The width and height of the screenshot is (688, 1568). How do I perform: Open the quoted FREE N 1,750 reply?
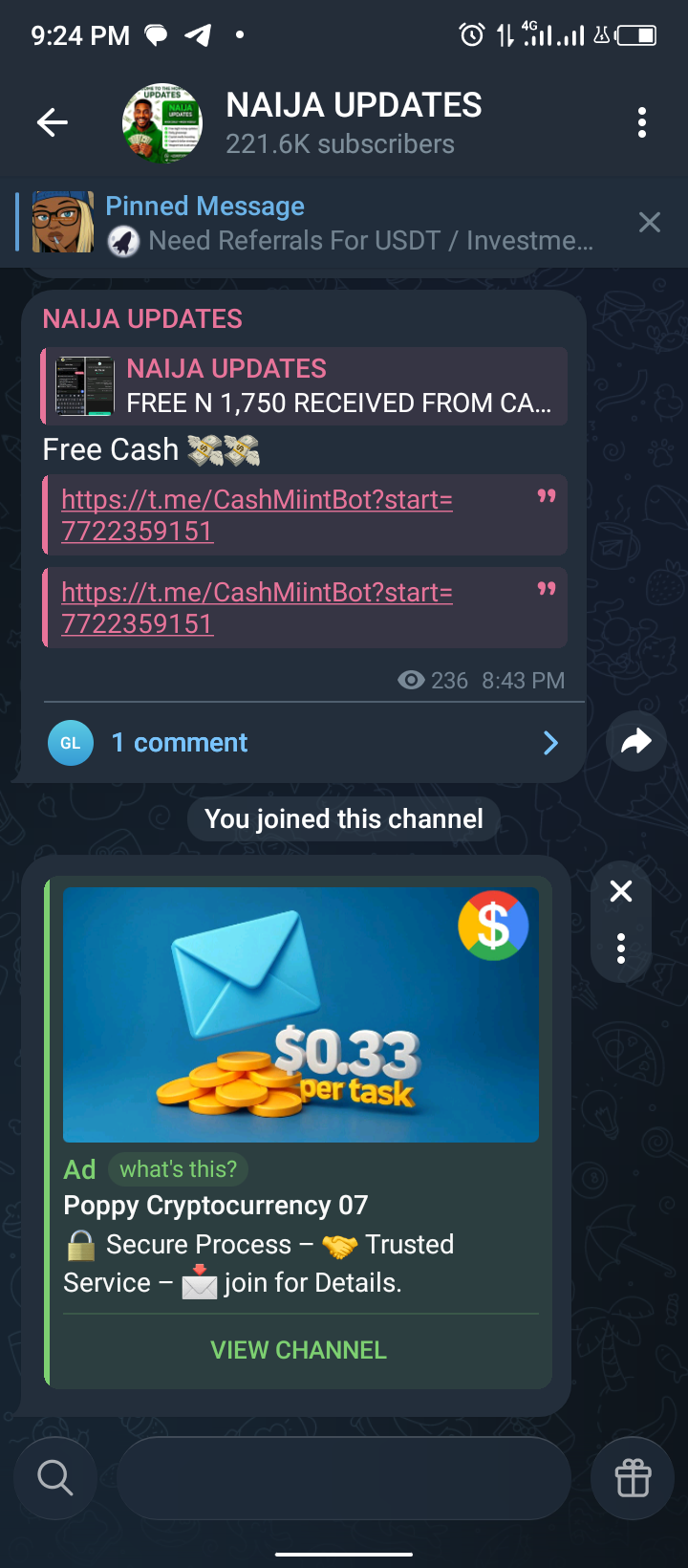tap(306, 386)
